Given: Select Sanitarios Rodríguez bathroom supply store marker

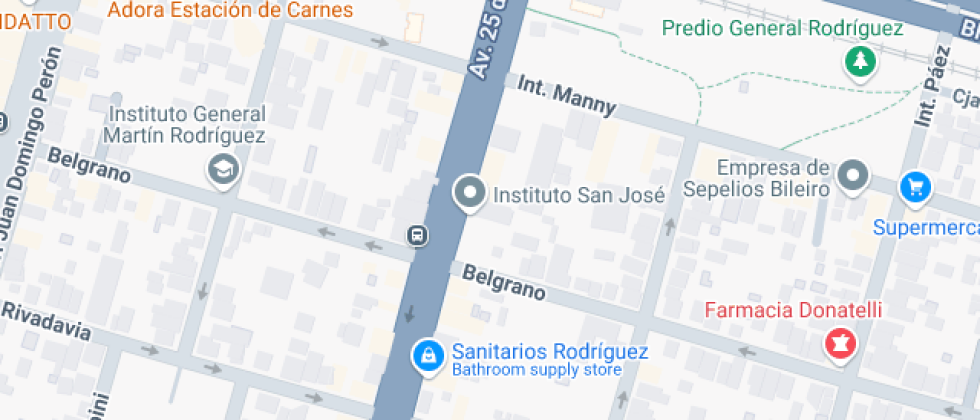Looking at the screenshot, I should coord(428,354).
